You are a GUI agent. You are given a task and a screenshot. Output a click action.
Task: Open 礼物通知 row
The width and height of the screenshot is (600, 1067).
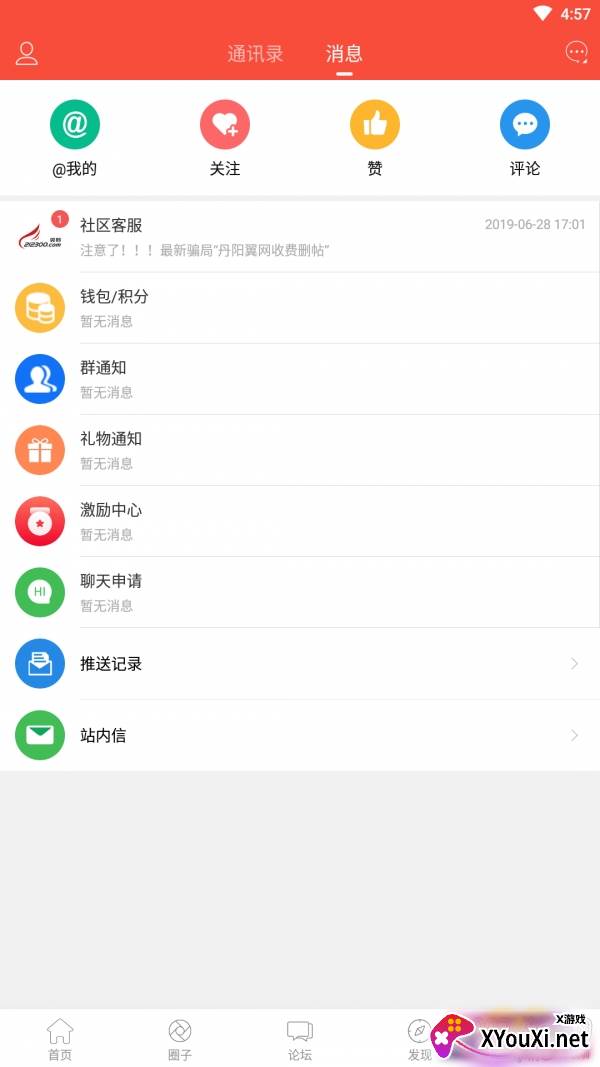300,450
